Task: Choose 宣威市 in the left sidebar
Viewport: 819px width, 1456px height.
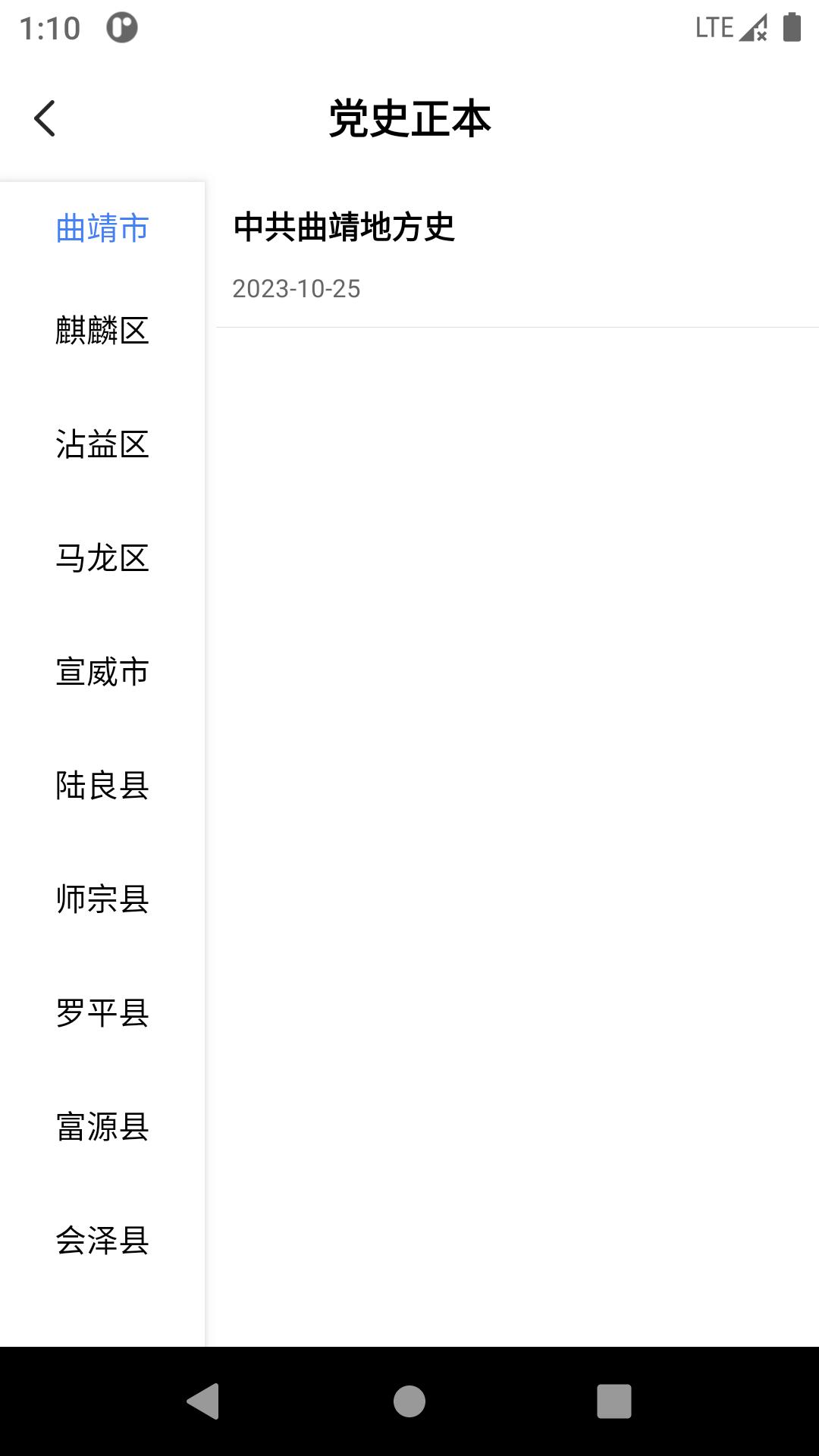Action: (x=102, y=673)
